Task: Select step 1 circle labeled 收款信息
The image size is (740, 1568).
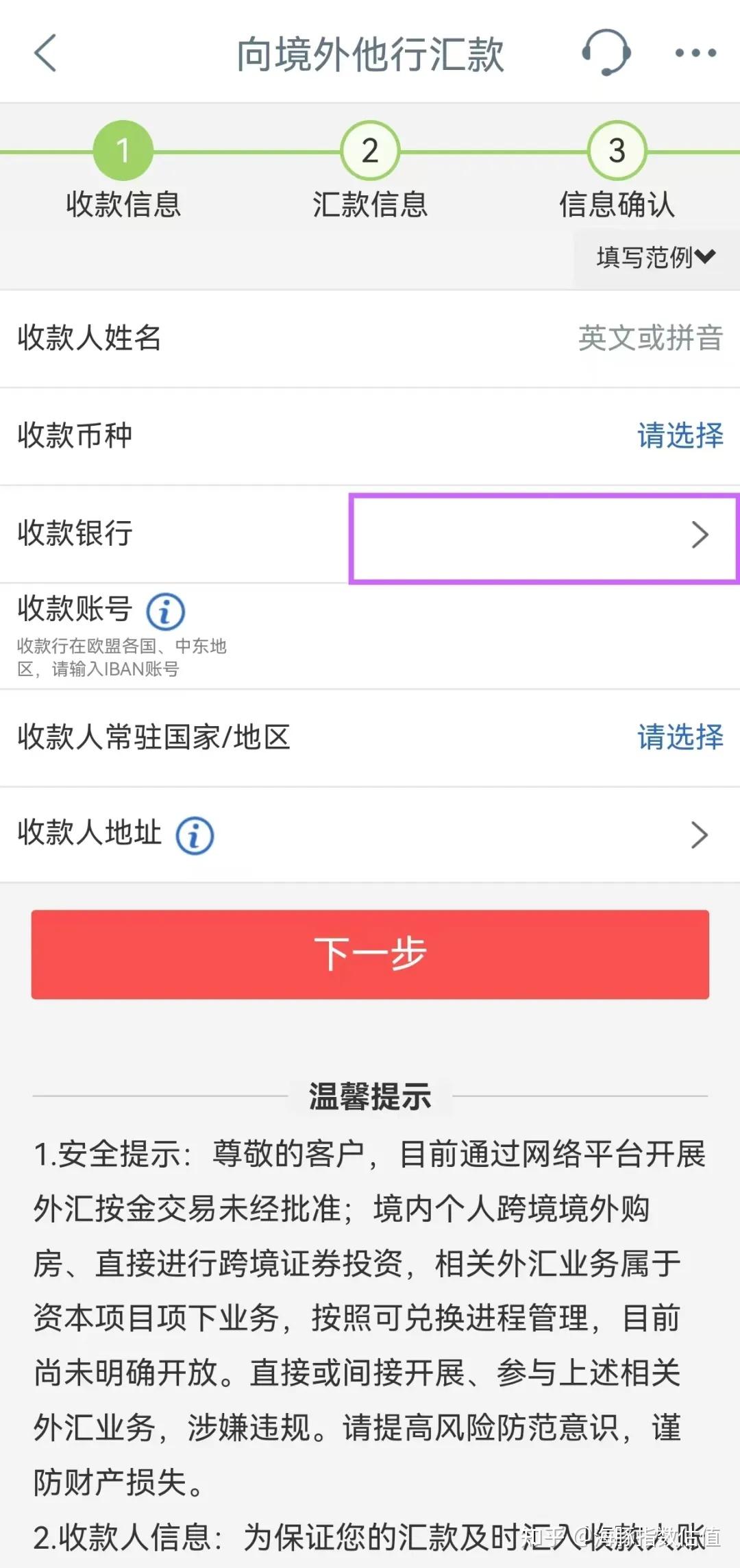Action: (x=123, y=152)
